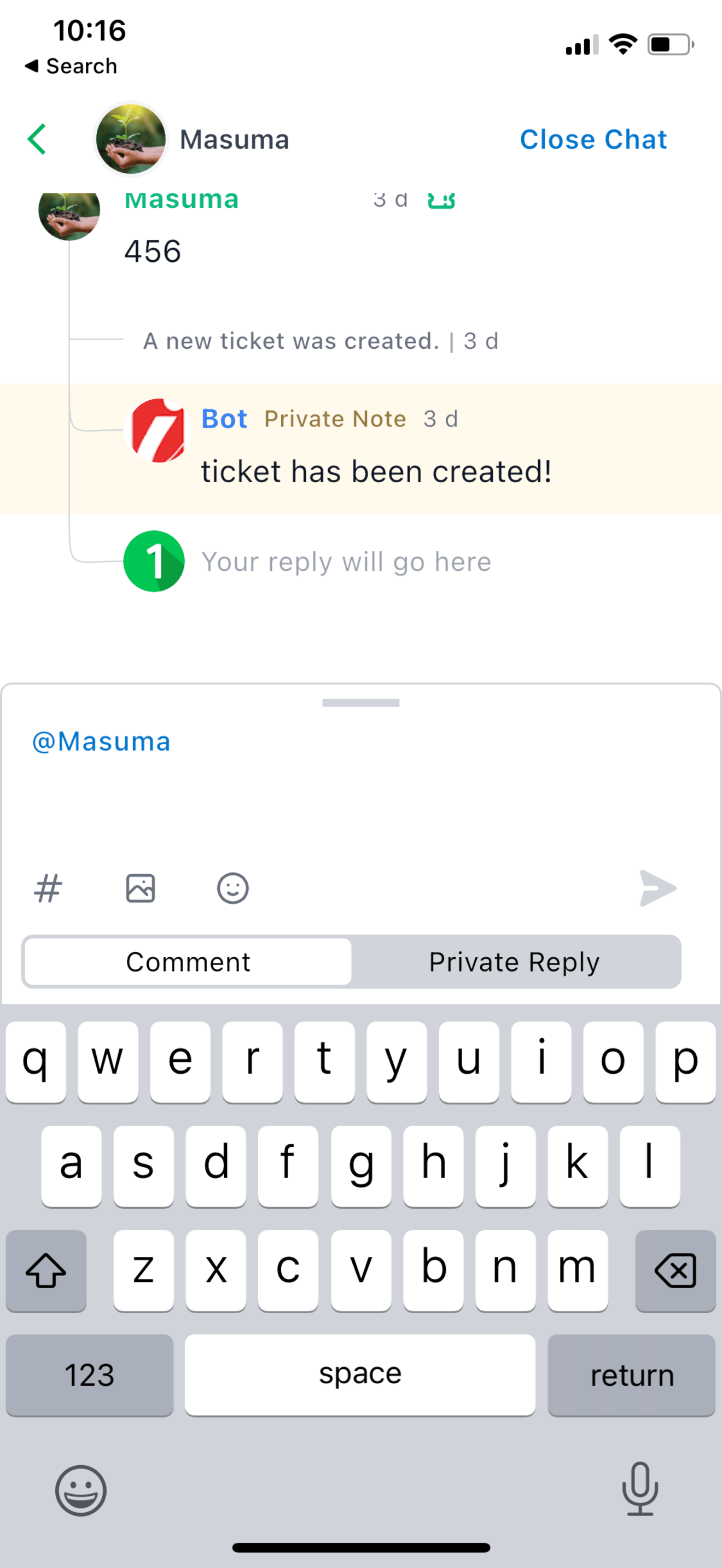The width and height of the screenshot is (722, 1568).
Task: Tap the Bot avatar on the private note
Action: pos(158,430)
